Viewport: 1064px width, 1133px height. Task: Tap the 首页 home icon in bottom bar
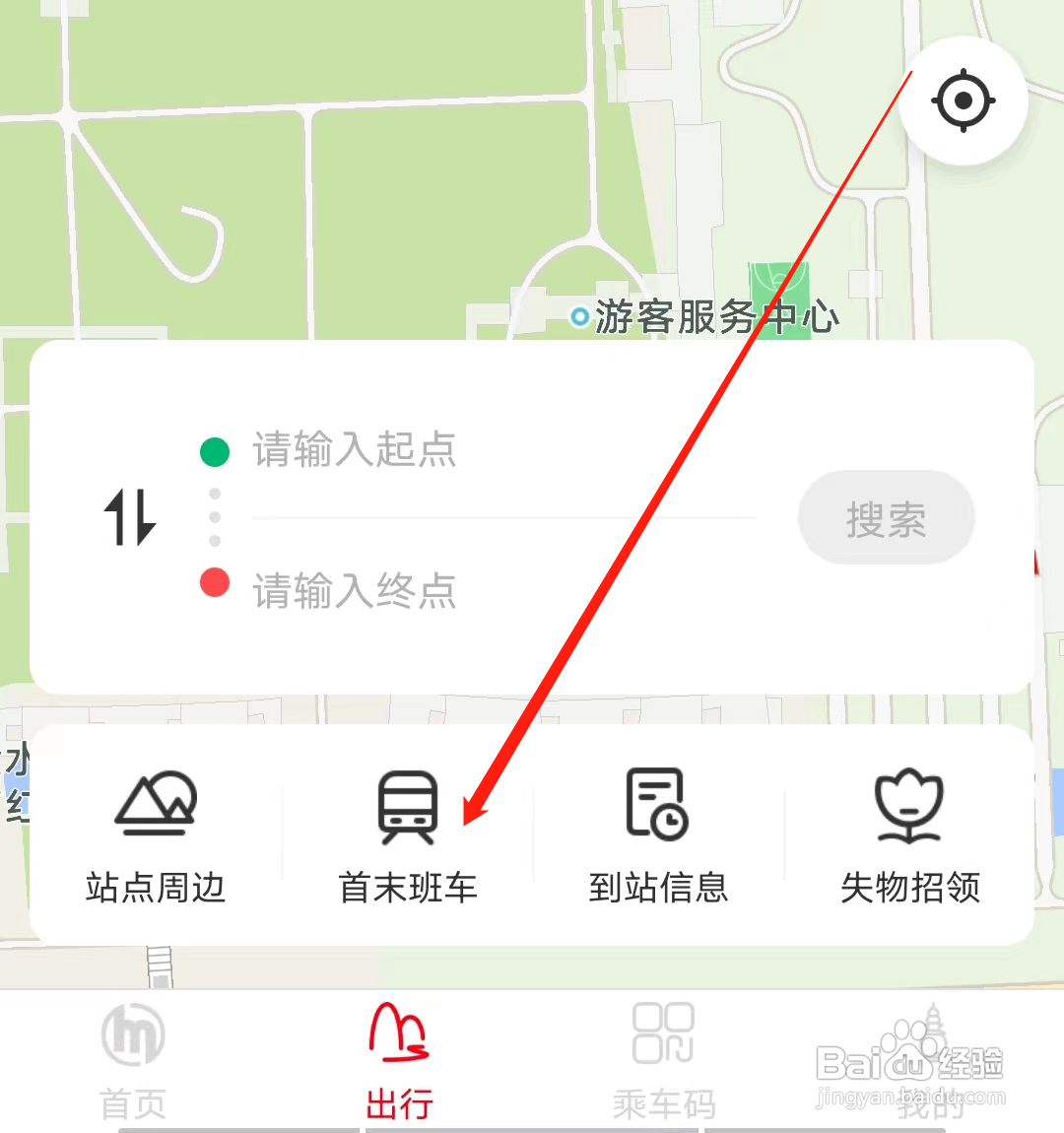pos(133,1036)
